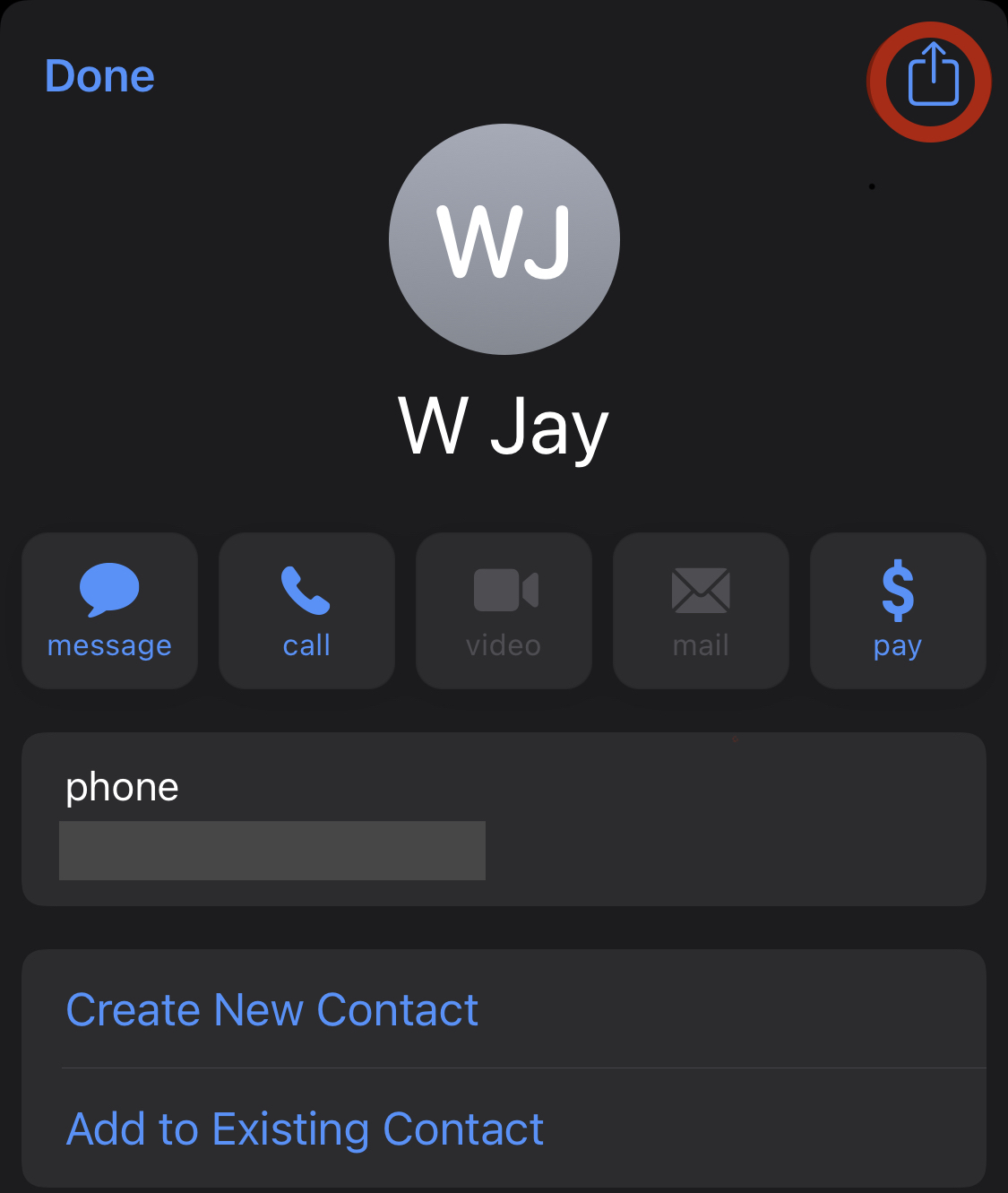Viewport: 1008px width, 1193px height.
Task: Choose Add to Existing Contact
Action: click(305, 1129)
